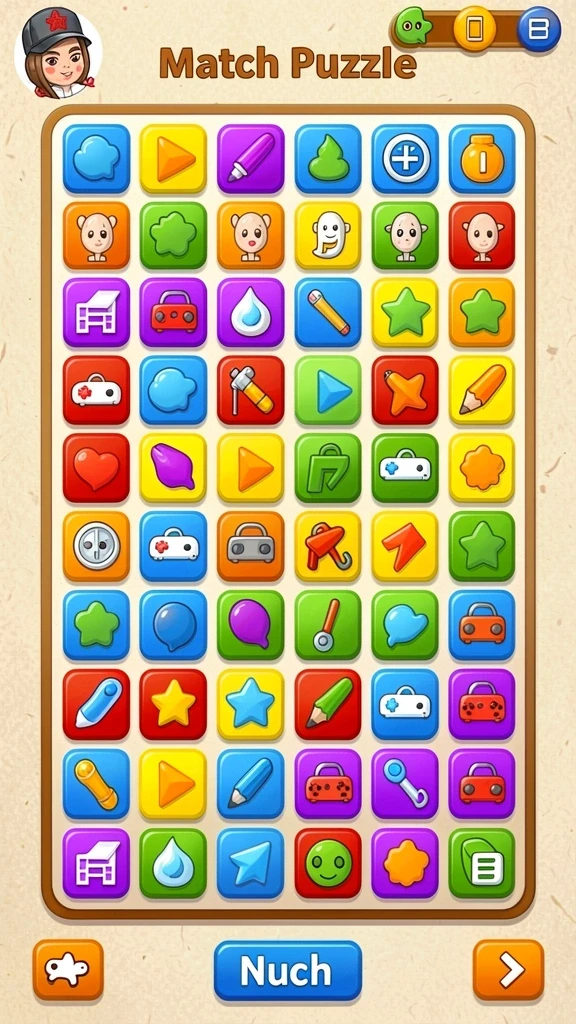This screenshot has width=576, height=1024.
Task: Select the orange jar tile
Action: (x=482, y=159)
